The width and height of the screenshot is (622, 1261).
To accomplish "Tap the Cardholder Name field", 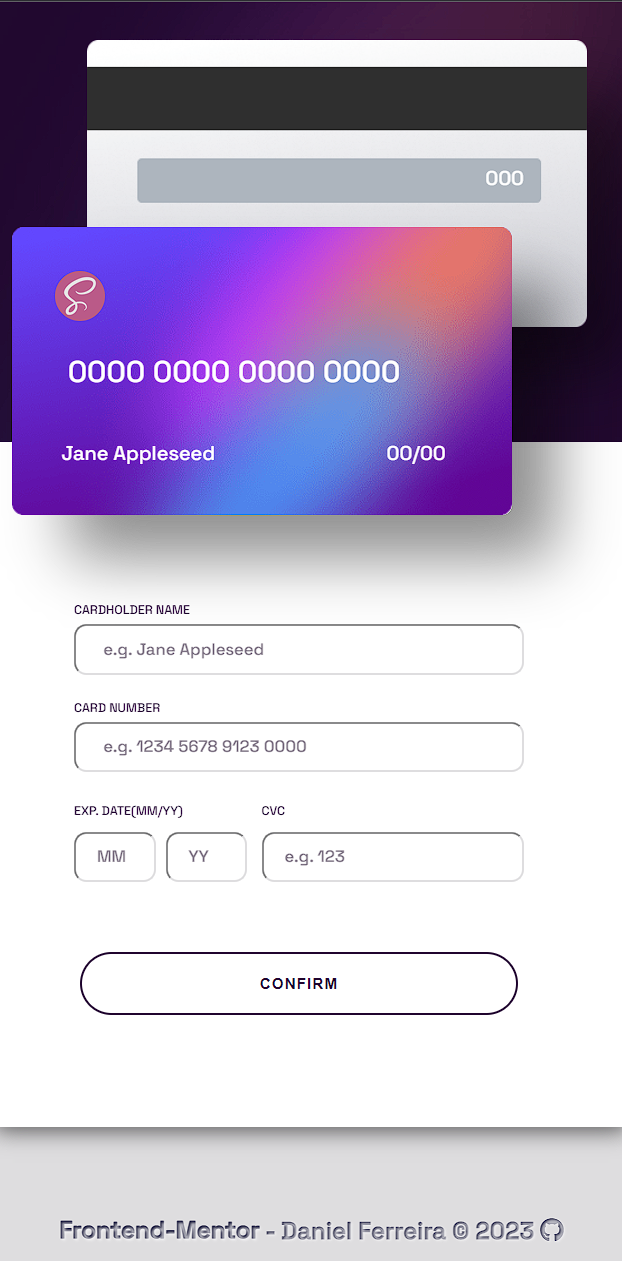I will (299, 649).
